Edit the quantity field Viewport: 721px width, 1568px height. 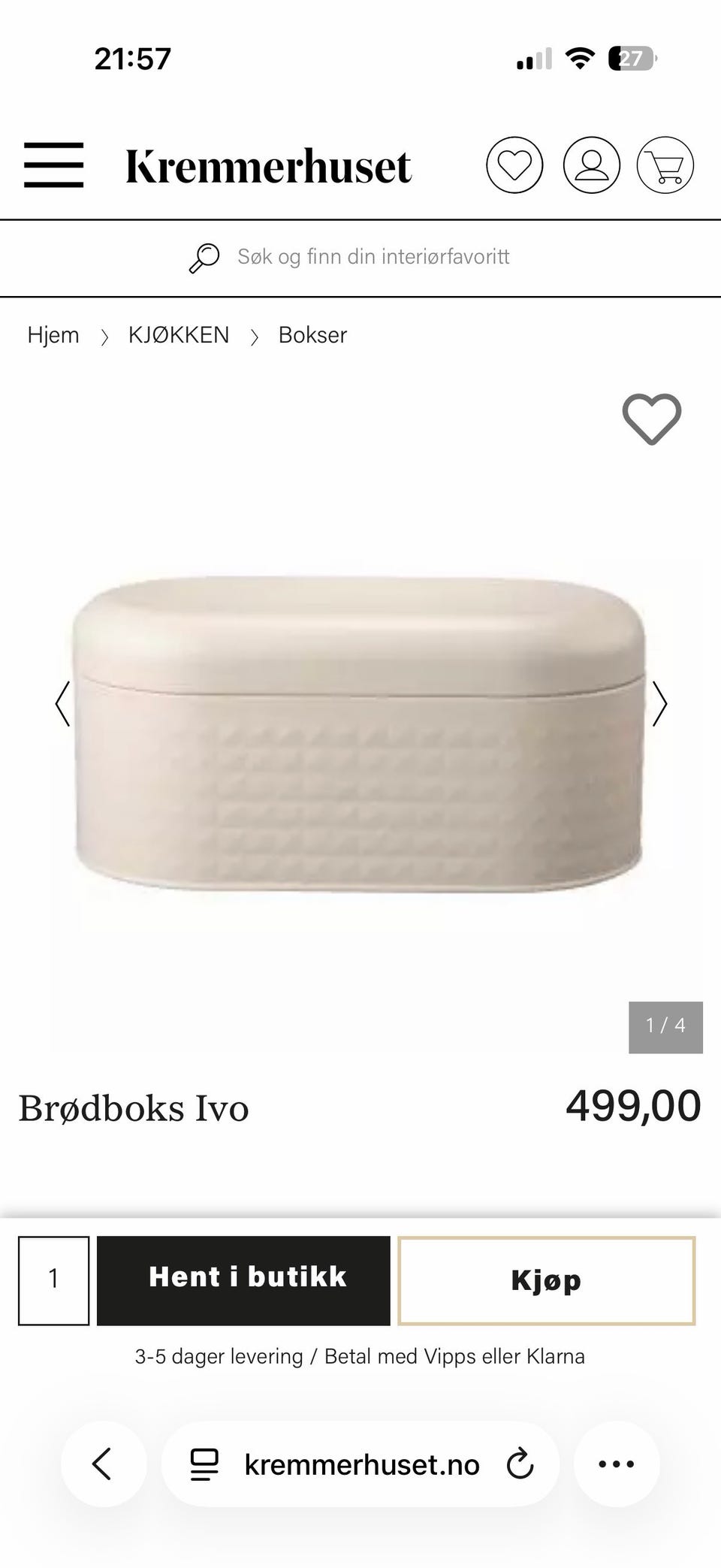pos(53,1280)
